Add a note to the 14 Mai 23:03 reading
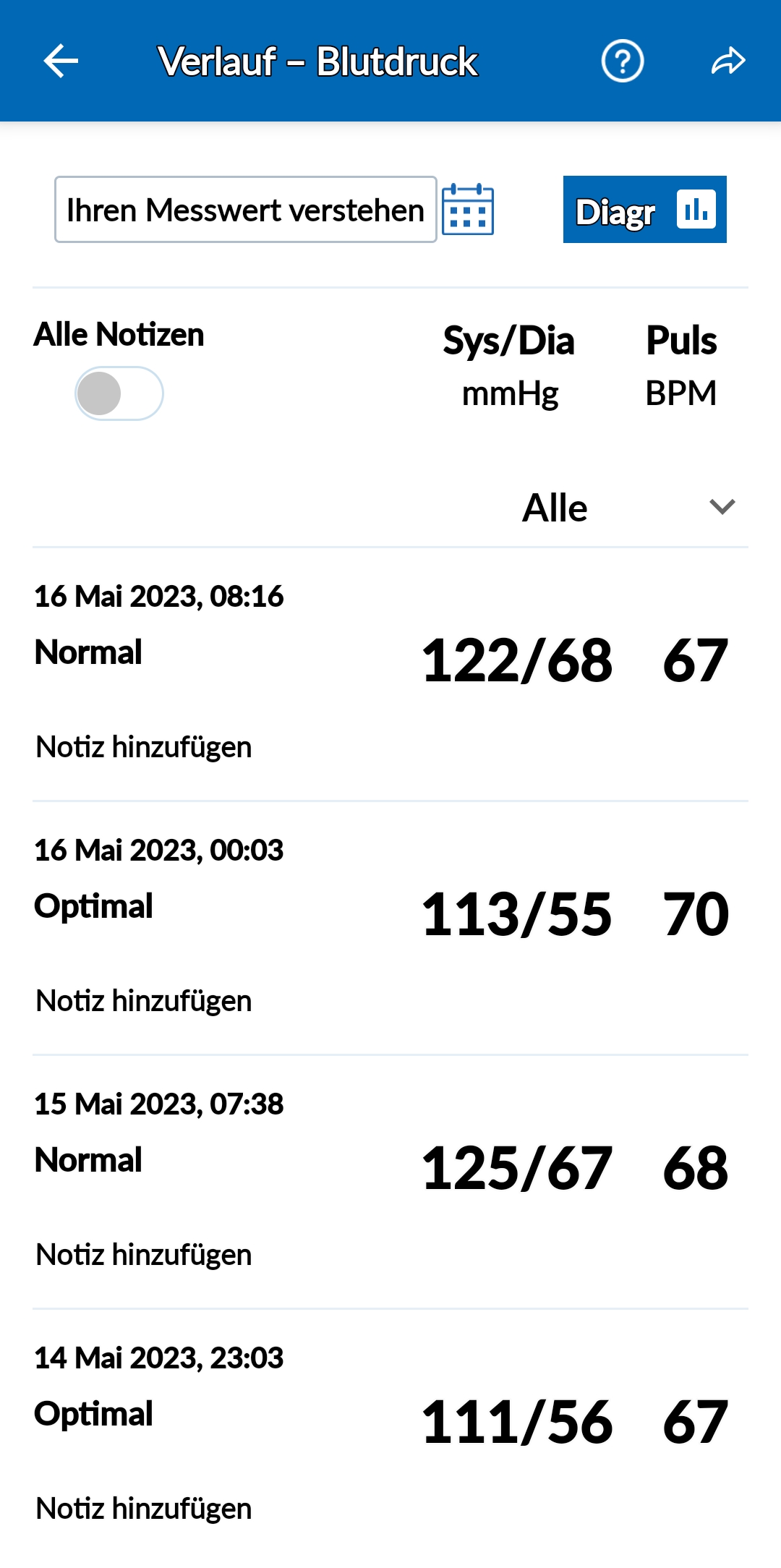The width and height of the screenshot is (781, 1568). (x=144, y=1509)
